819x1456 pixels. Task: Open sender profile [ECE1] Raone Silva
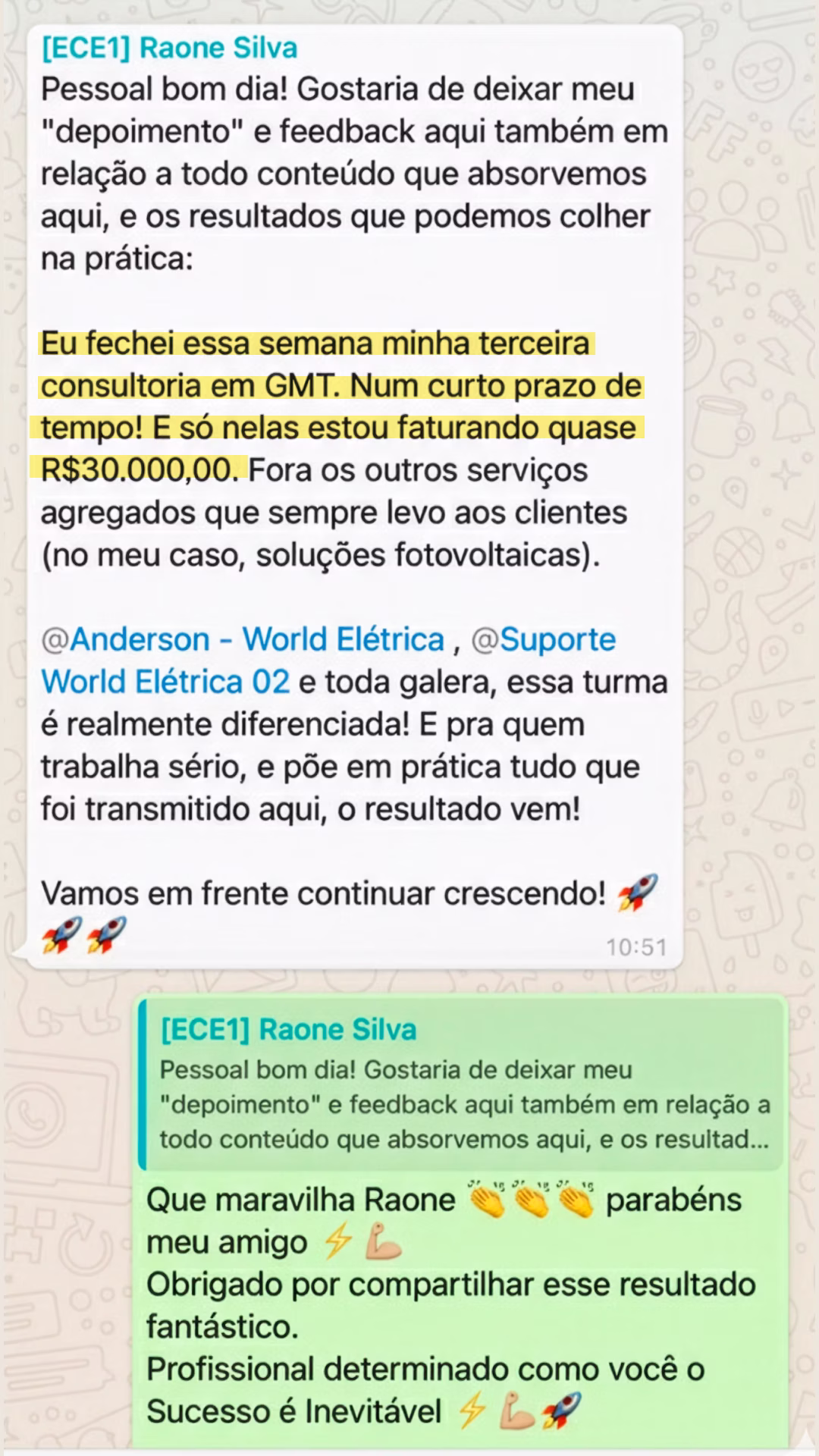tap(170, 48)
